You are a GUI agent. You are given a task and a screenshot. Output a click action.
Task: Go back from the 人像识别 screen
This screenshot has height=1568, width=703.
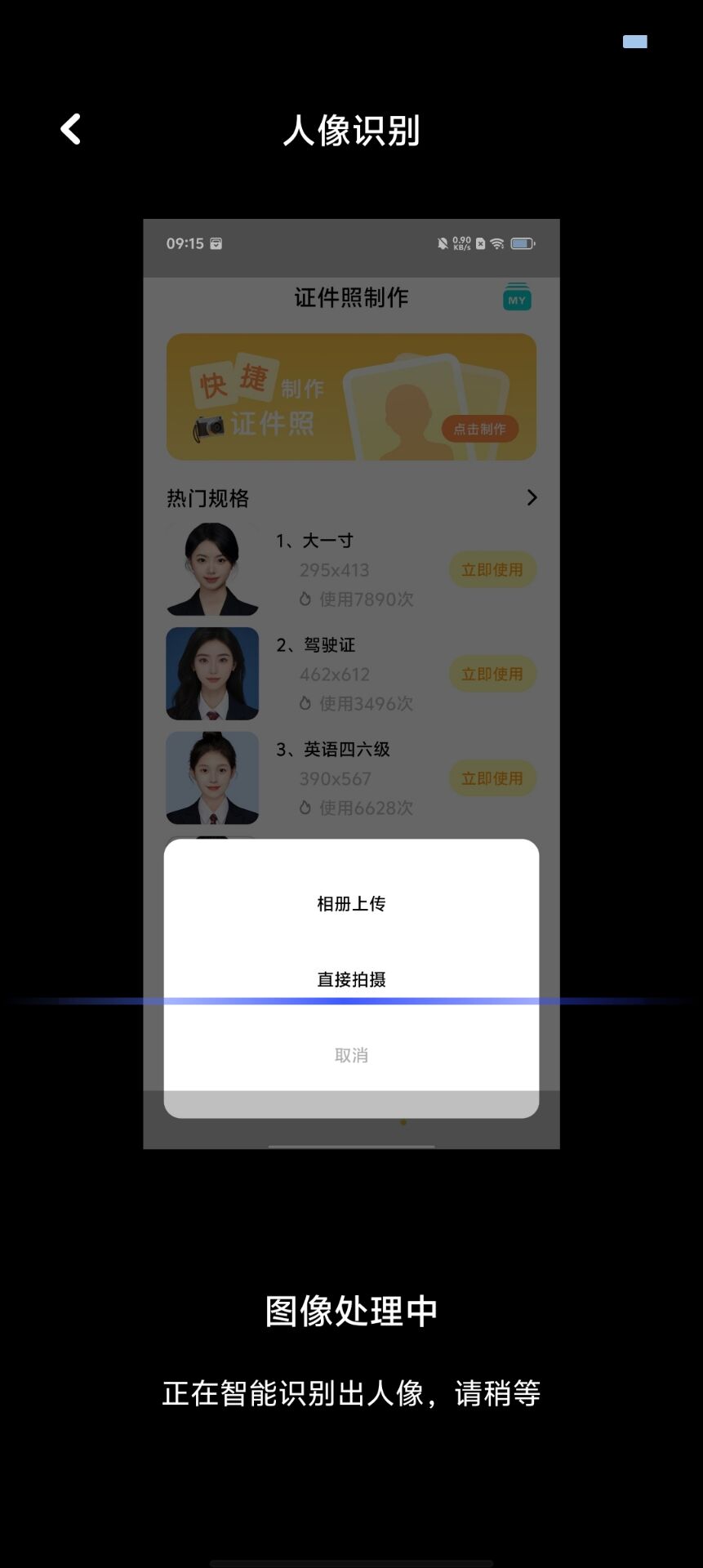click(x=71, y=129)
